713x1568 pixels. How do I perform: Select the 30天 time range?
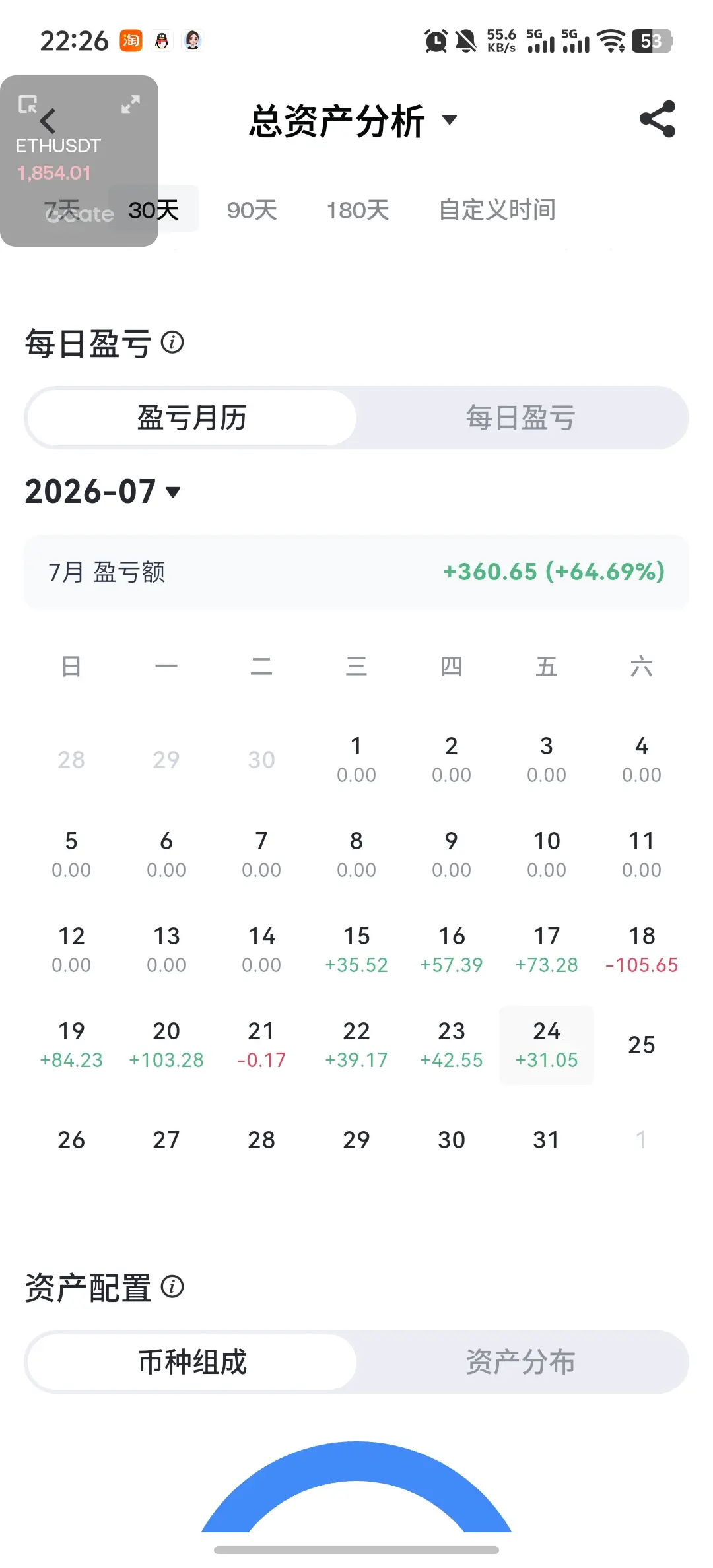pos(154,210)
